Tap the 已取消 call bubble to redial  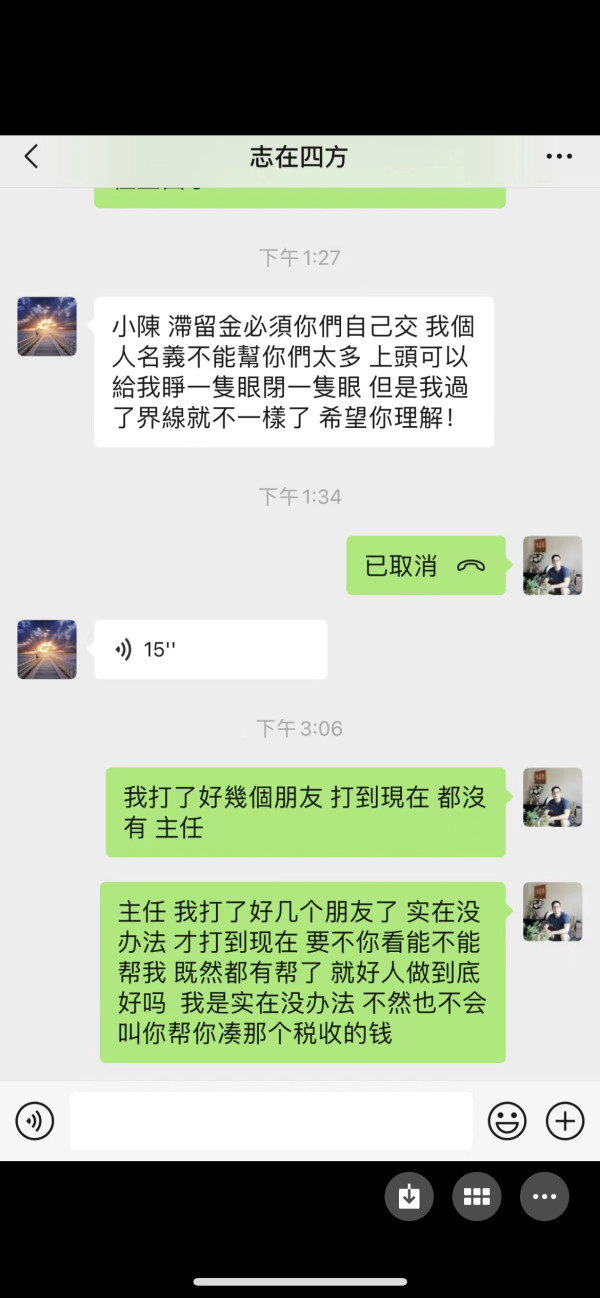point(426,566)
